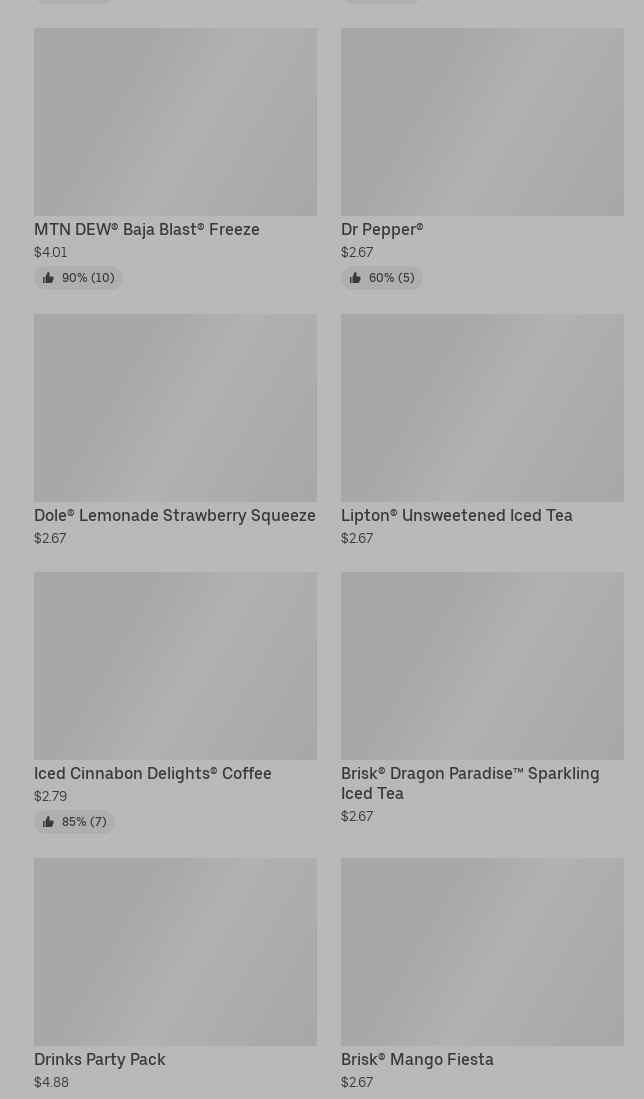The height and width of the screenshot is (1099, 644).
Task: View Brisk Mango Fiesta details
Action: pyautogui.click(x=482, y=952)
